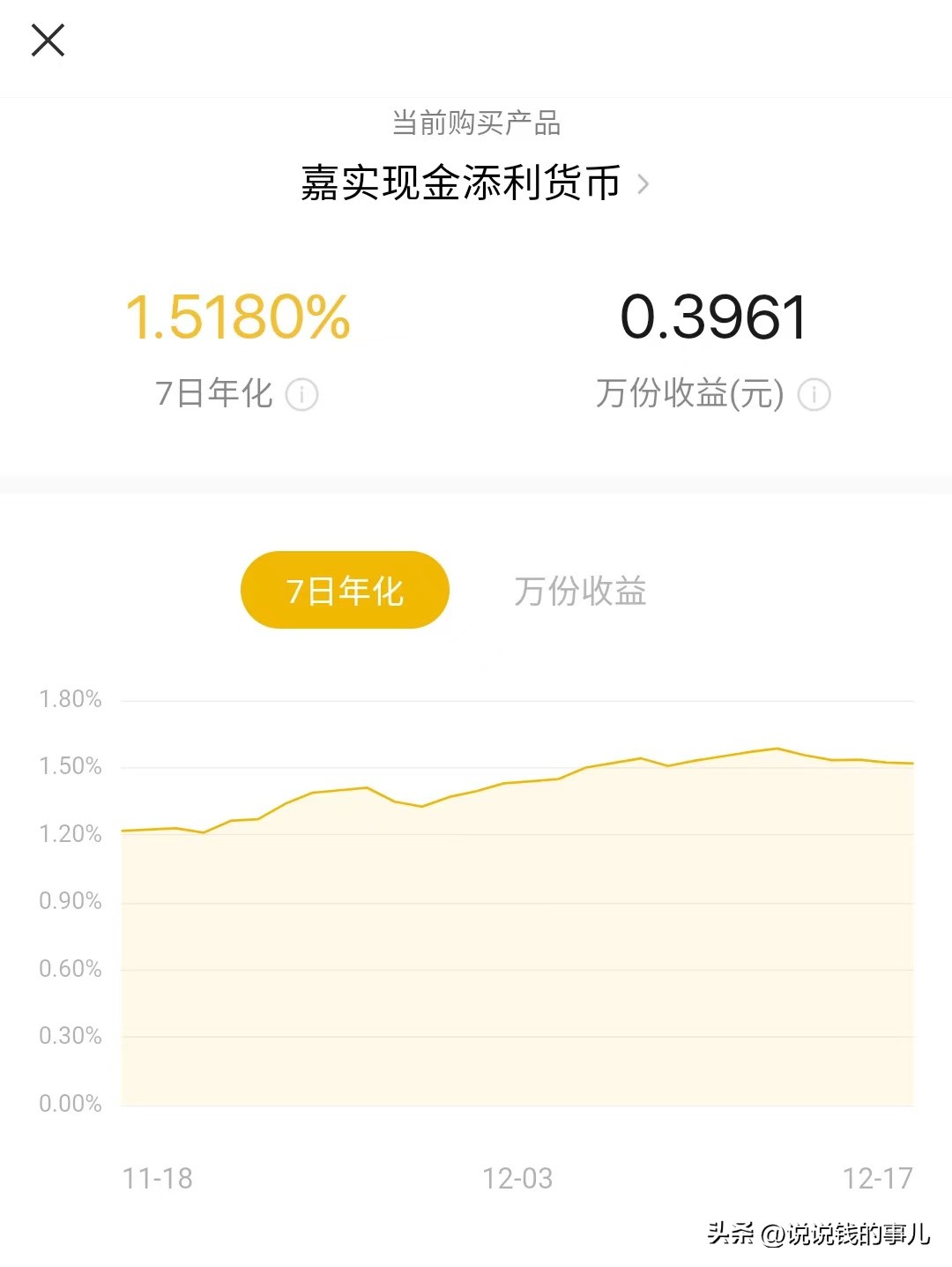Close the fund detail overlay
Image resolution: width=952 pixels, height=1267 pixels.
click(48, 40)
